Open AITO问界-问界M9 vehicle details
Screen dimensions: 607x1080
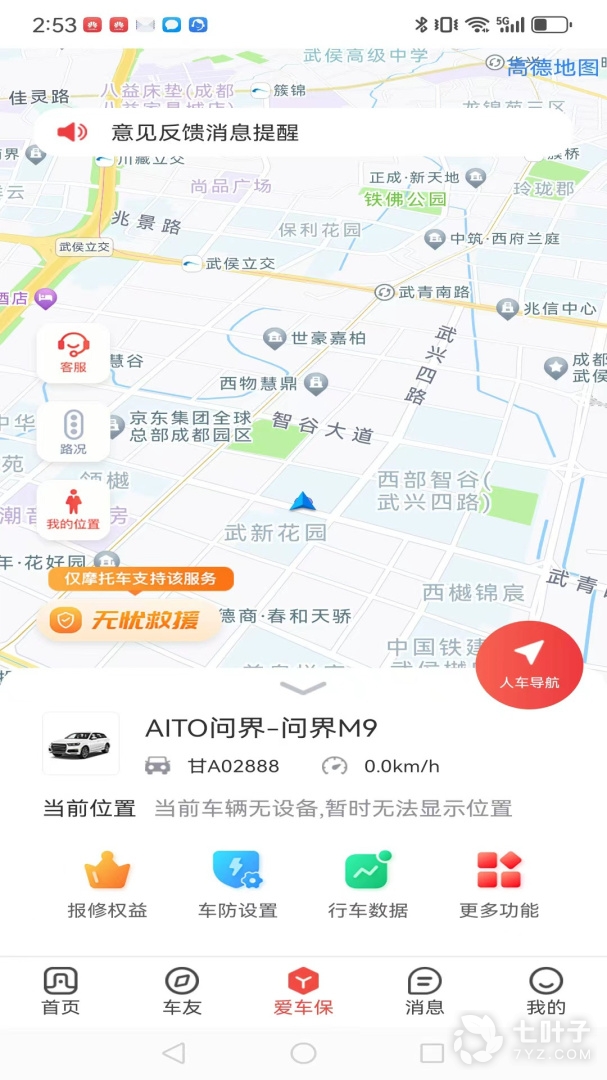260,728
